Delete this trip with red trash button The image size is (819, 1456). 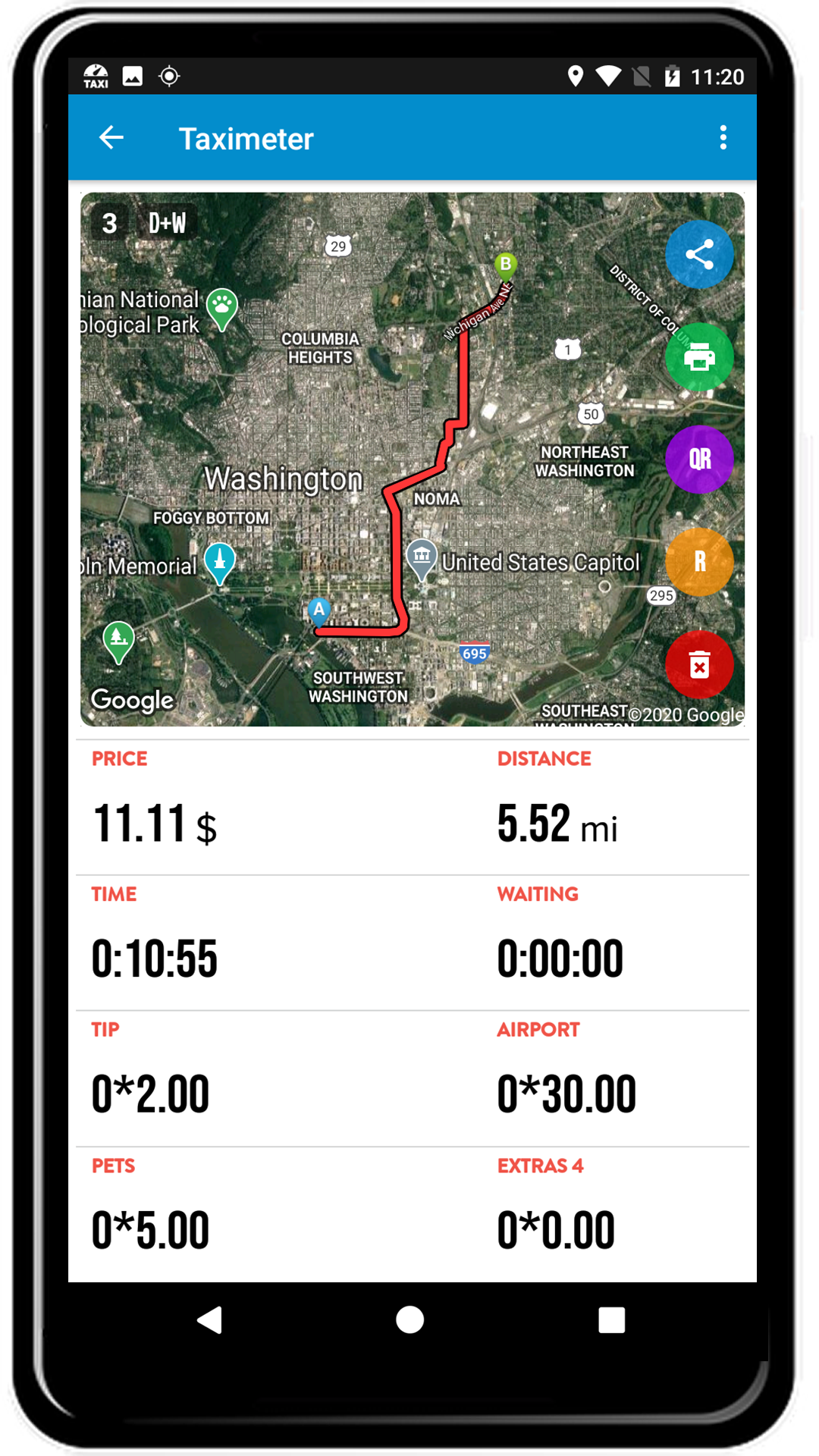coord(699,665)
